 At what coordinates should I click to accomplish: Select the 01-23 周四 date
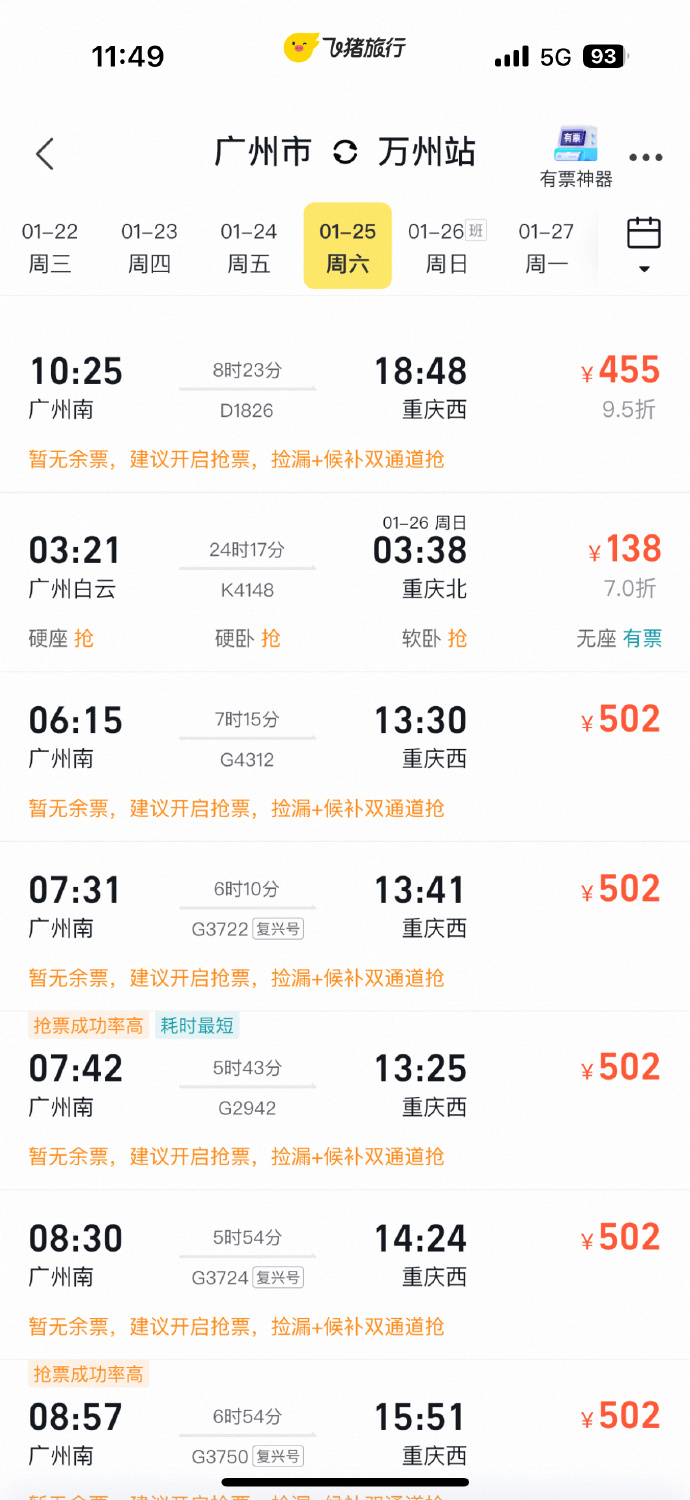[150, 247]
